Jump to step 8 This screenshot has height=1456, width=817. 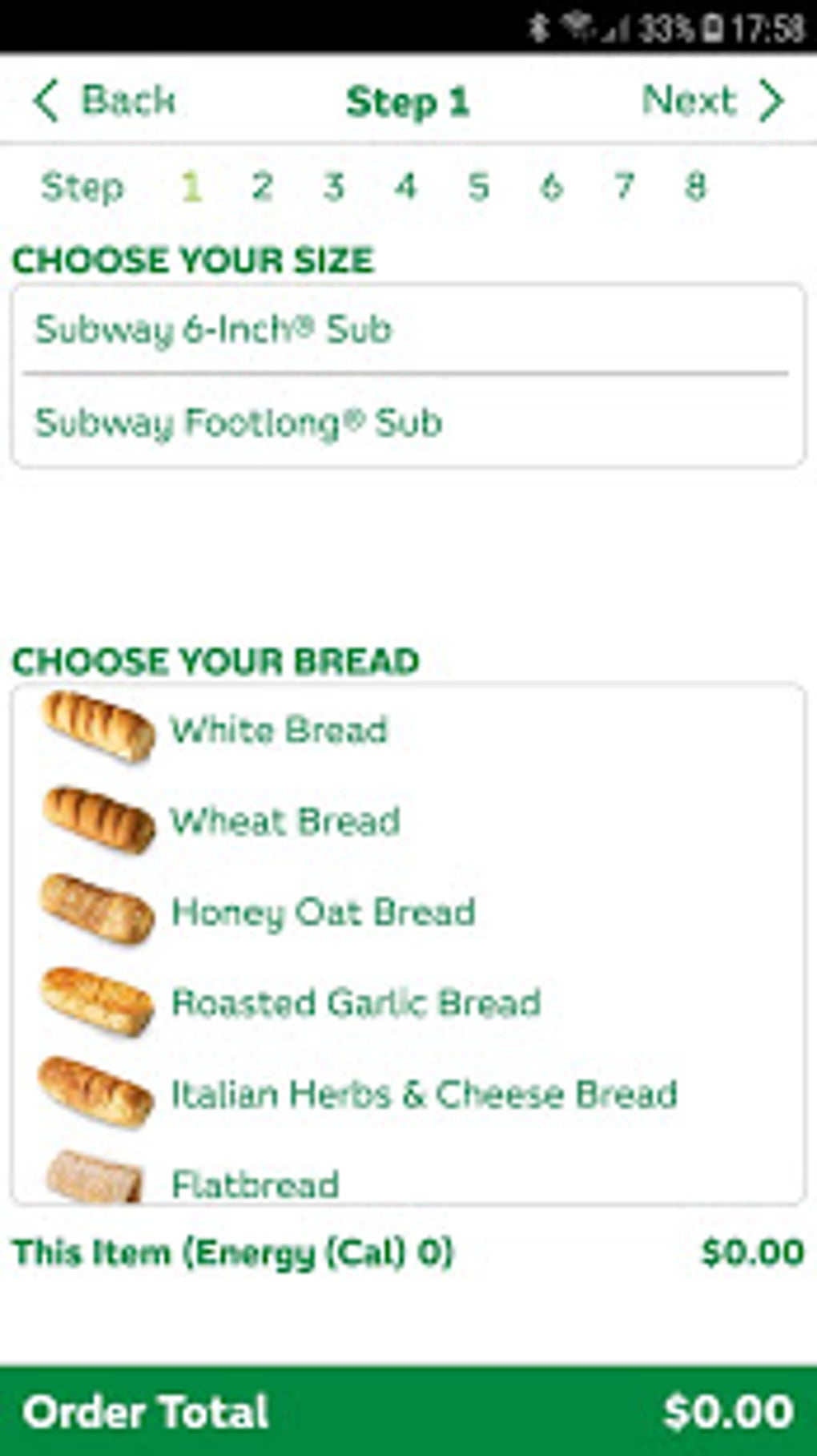[x=695, y=187]
